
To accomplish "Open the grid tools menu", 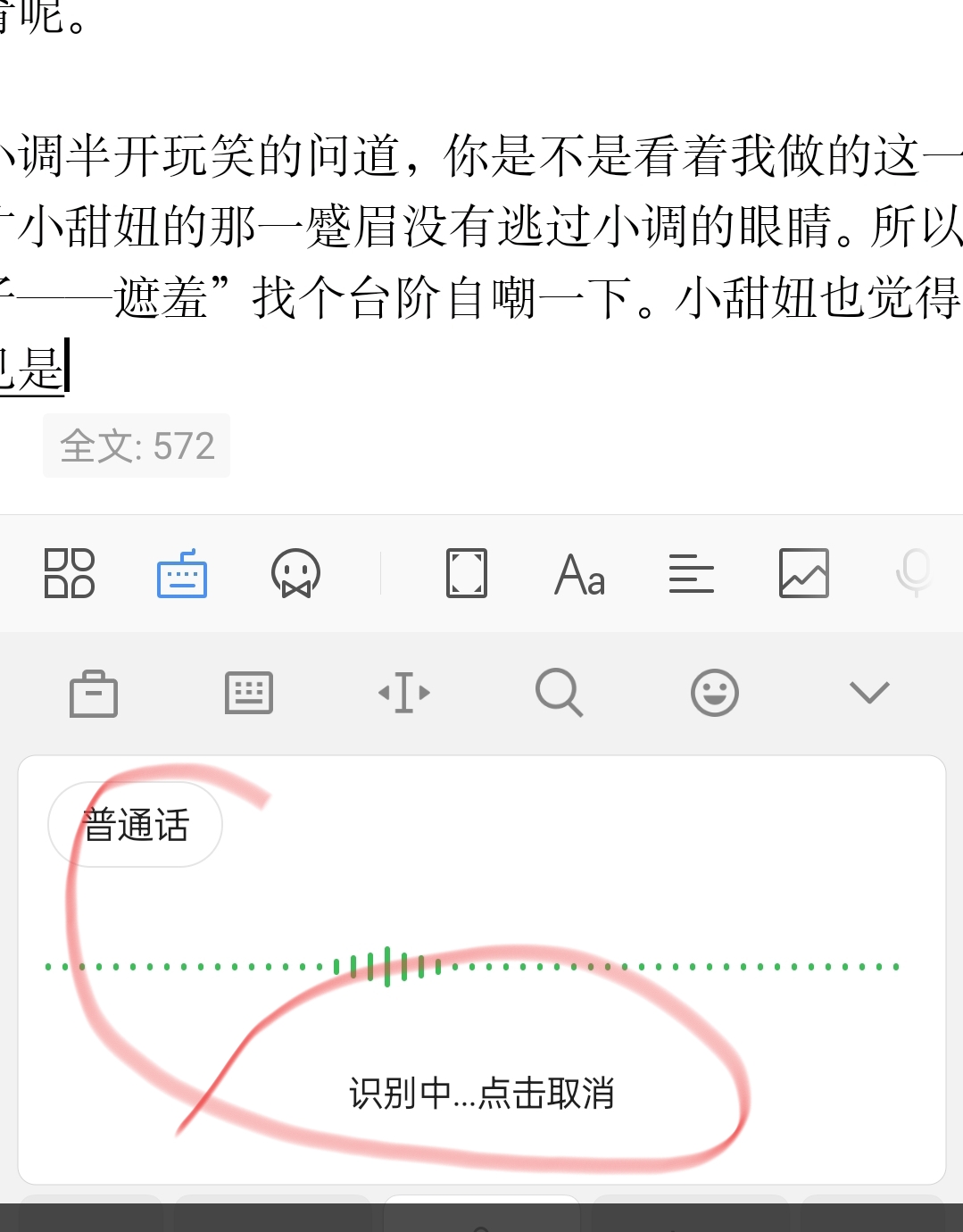I will coord(70,572).
